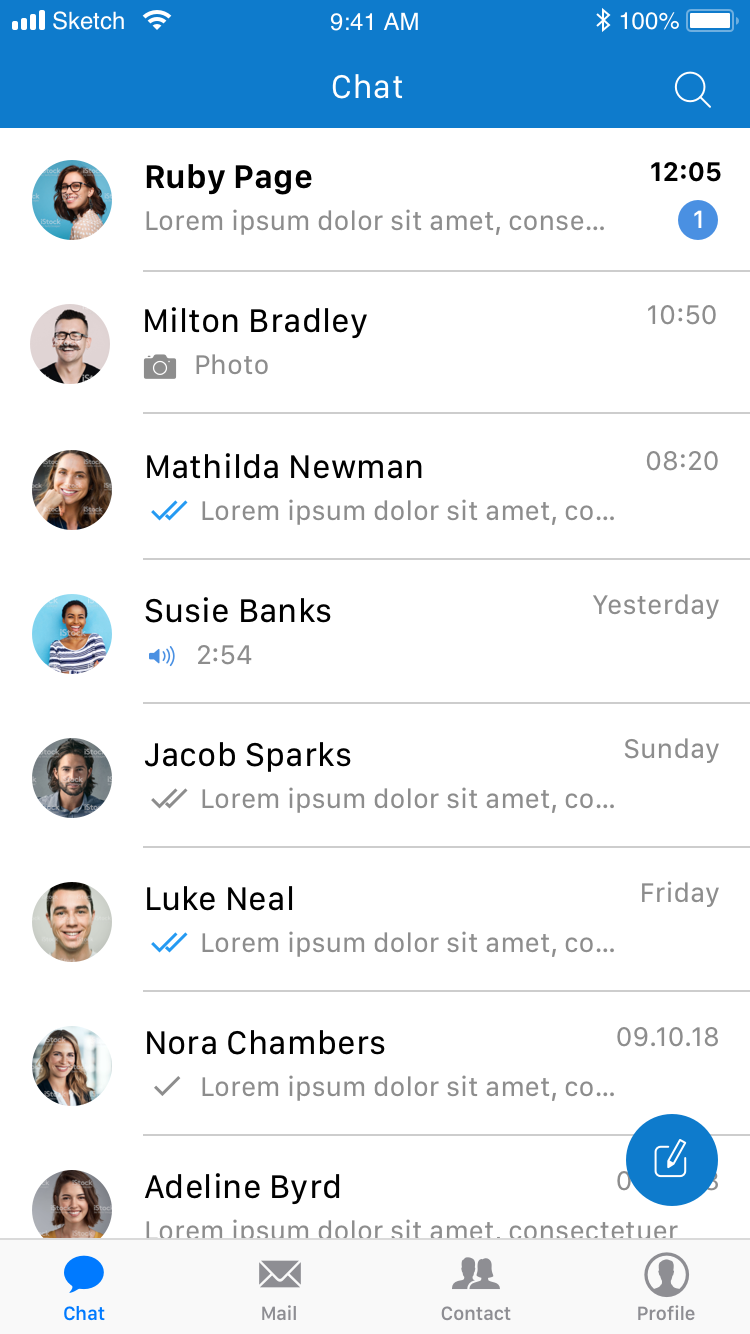Go to the Contact tab

(475, 1289)
